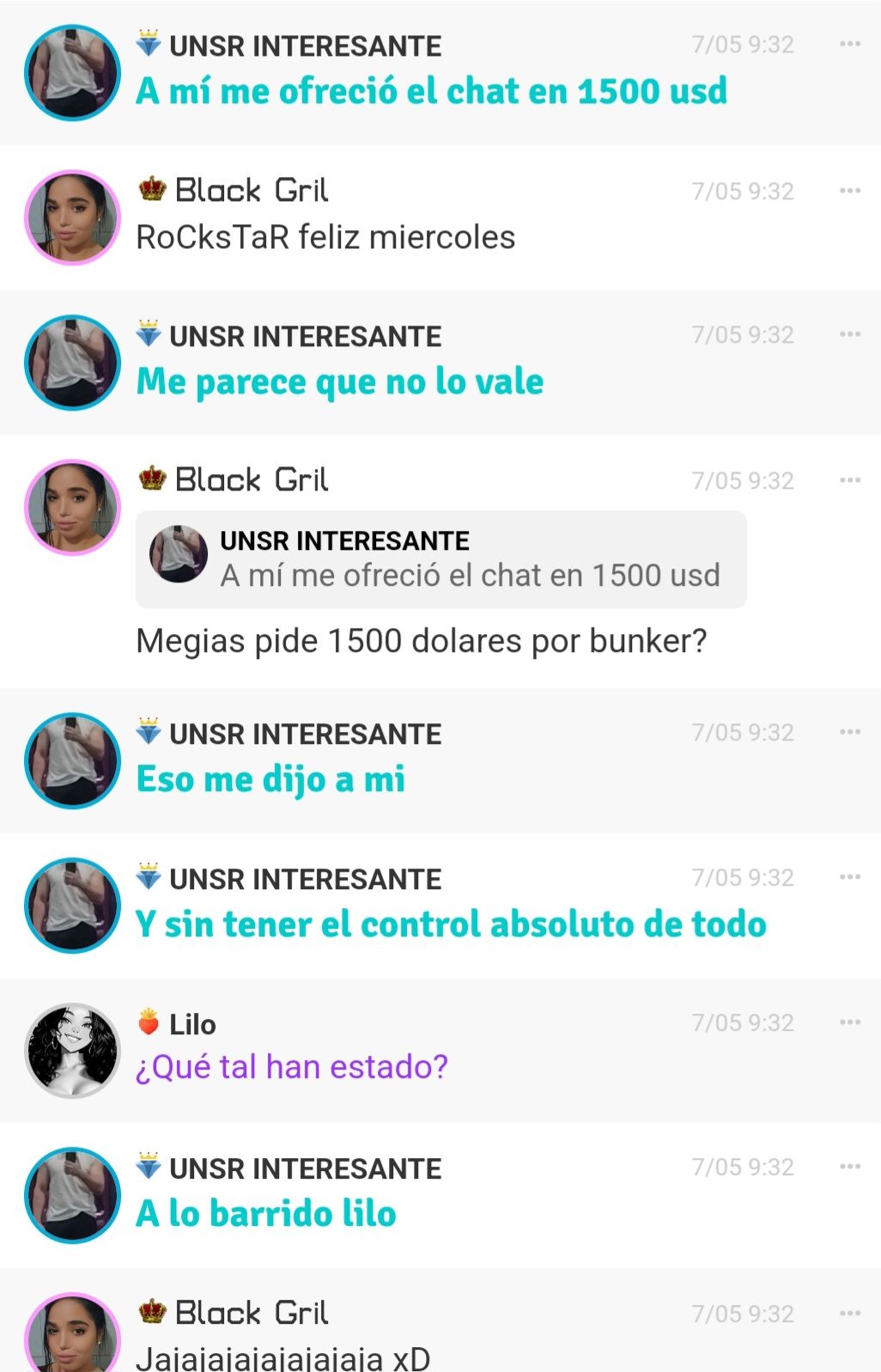Open options for "Eso me dijo a mi"

pyautogui.click(x=849, y=732)
